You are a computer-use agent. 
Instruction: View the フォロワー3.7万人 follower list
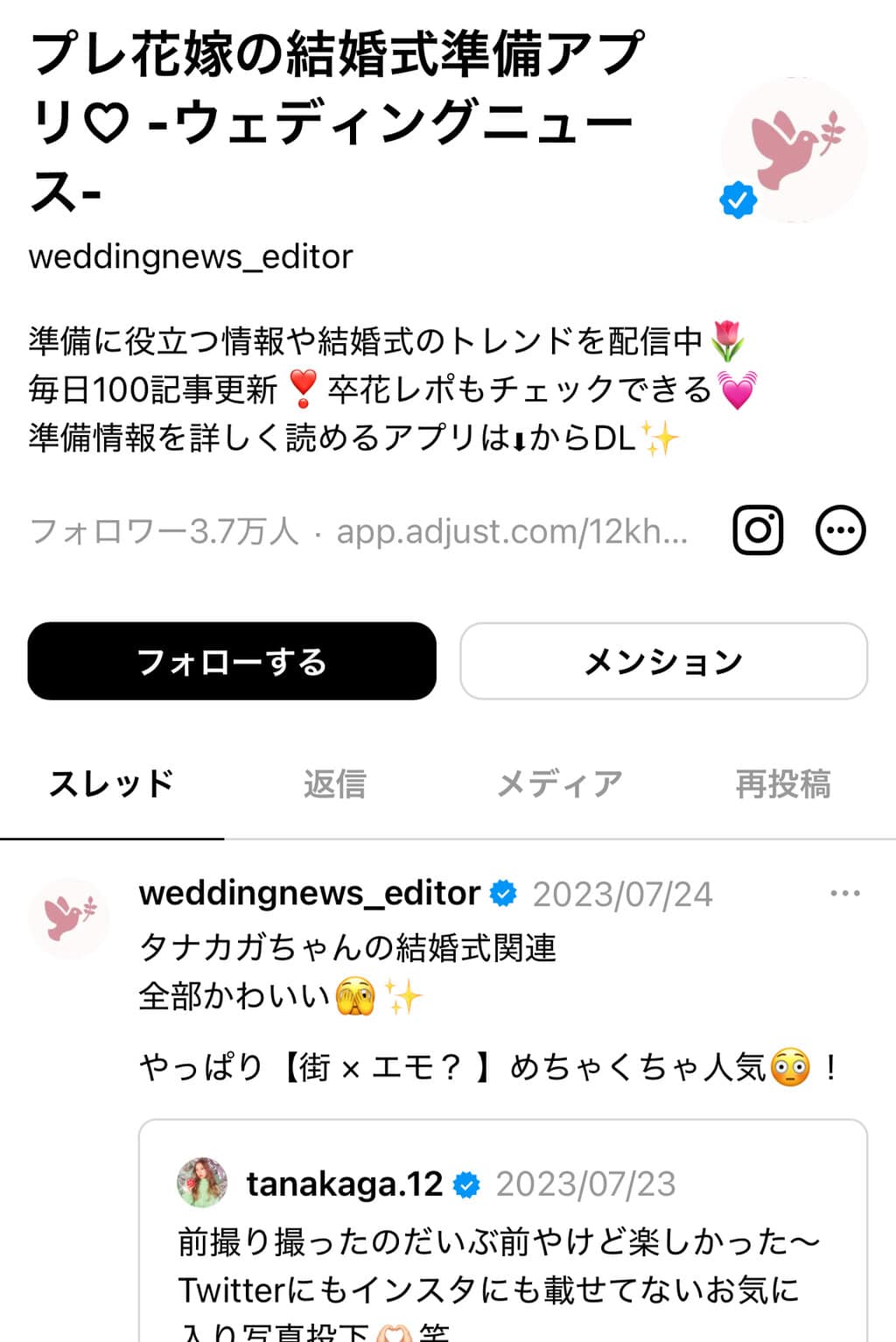164,531
